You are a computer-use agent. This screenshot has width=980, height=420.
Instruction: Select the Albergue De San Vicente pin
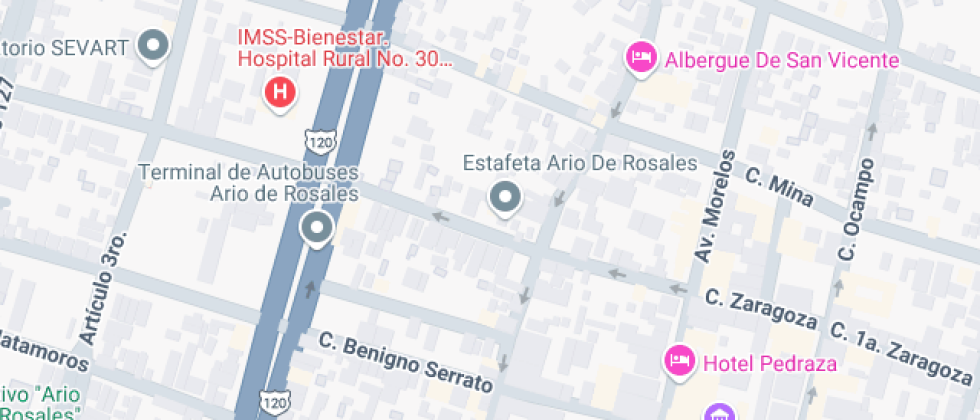640,56
